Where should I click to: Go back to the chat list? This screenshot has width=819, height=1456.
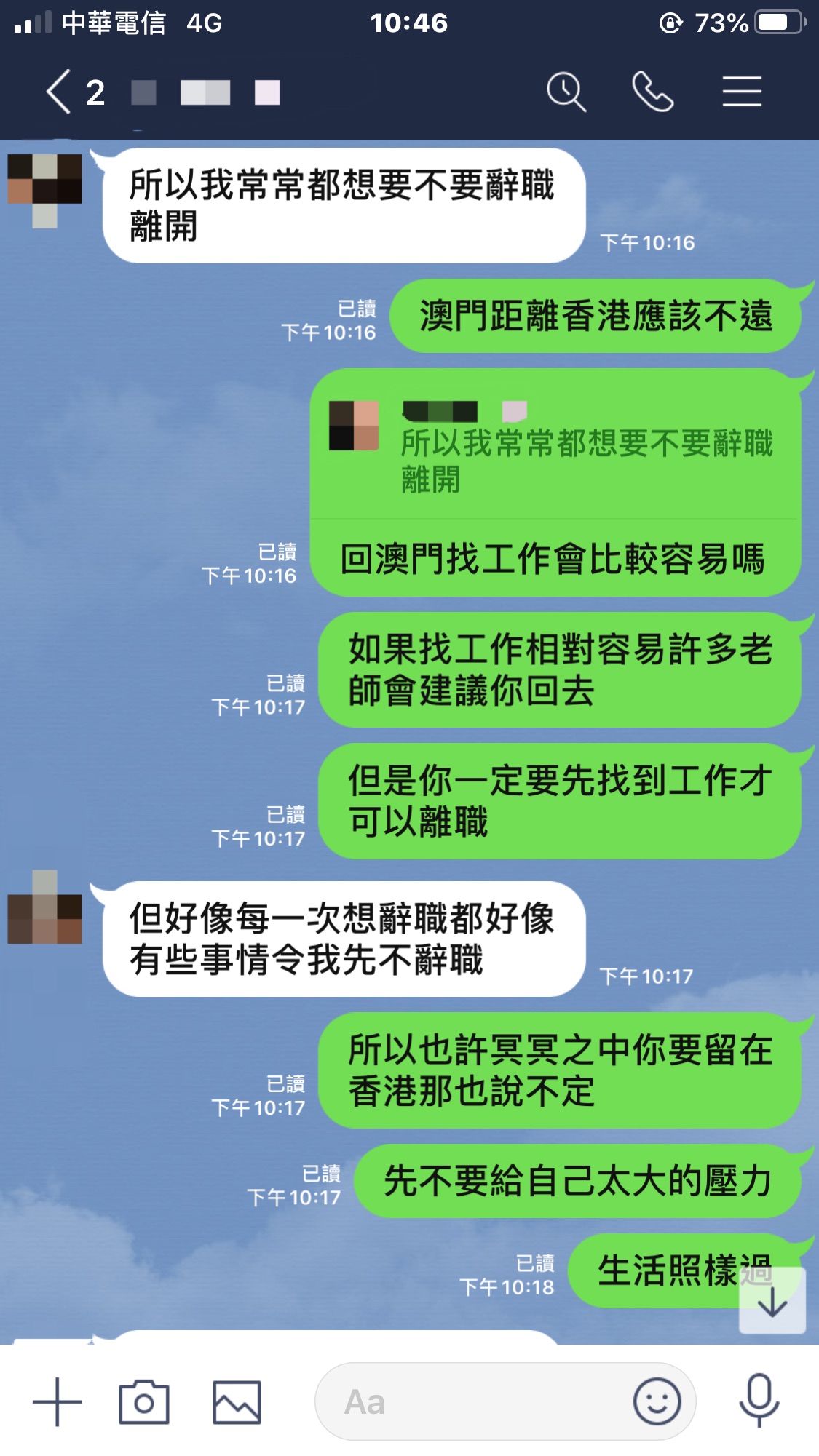(x=60, y=92)
